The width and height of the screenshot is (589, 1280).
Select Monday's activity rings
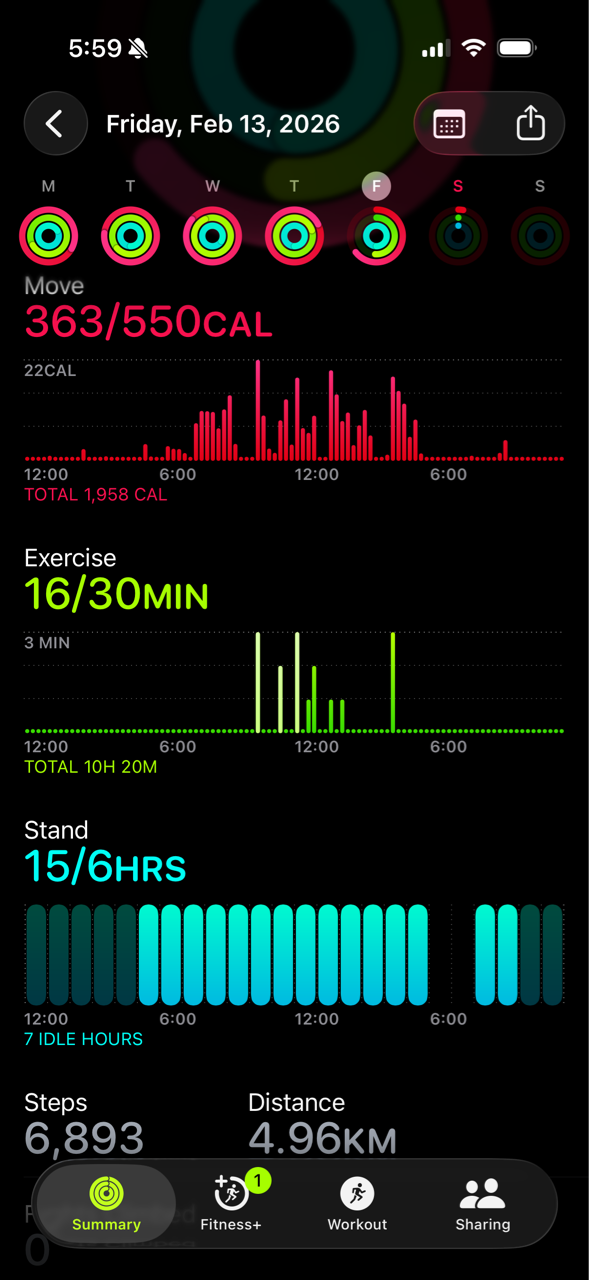[x=48, y=236]
